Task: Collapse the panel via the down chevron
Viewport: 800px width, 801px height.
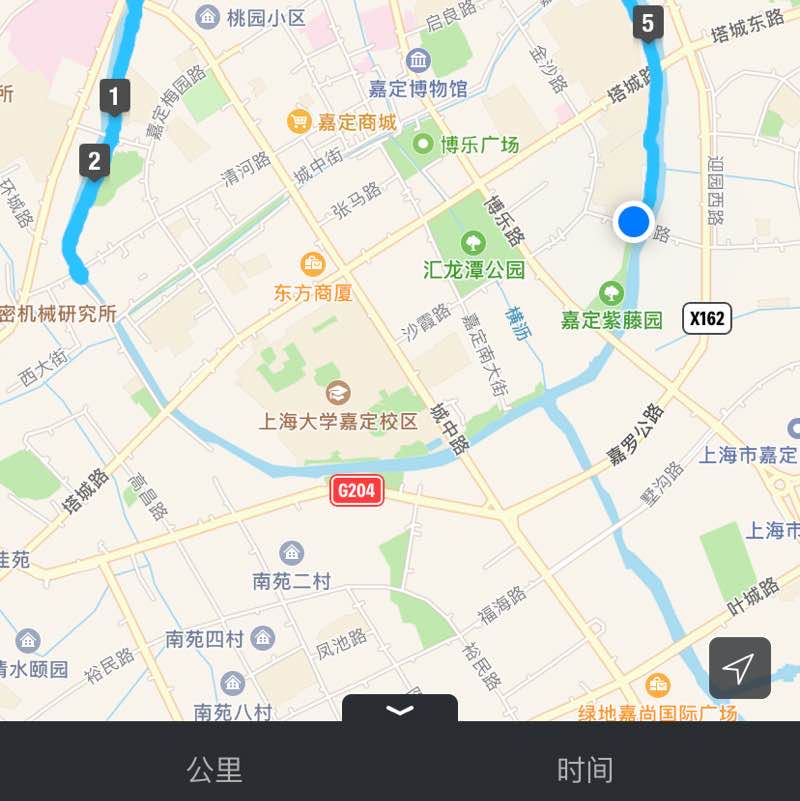Action: click(399, 711)
